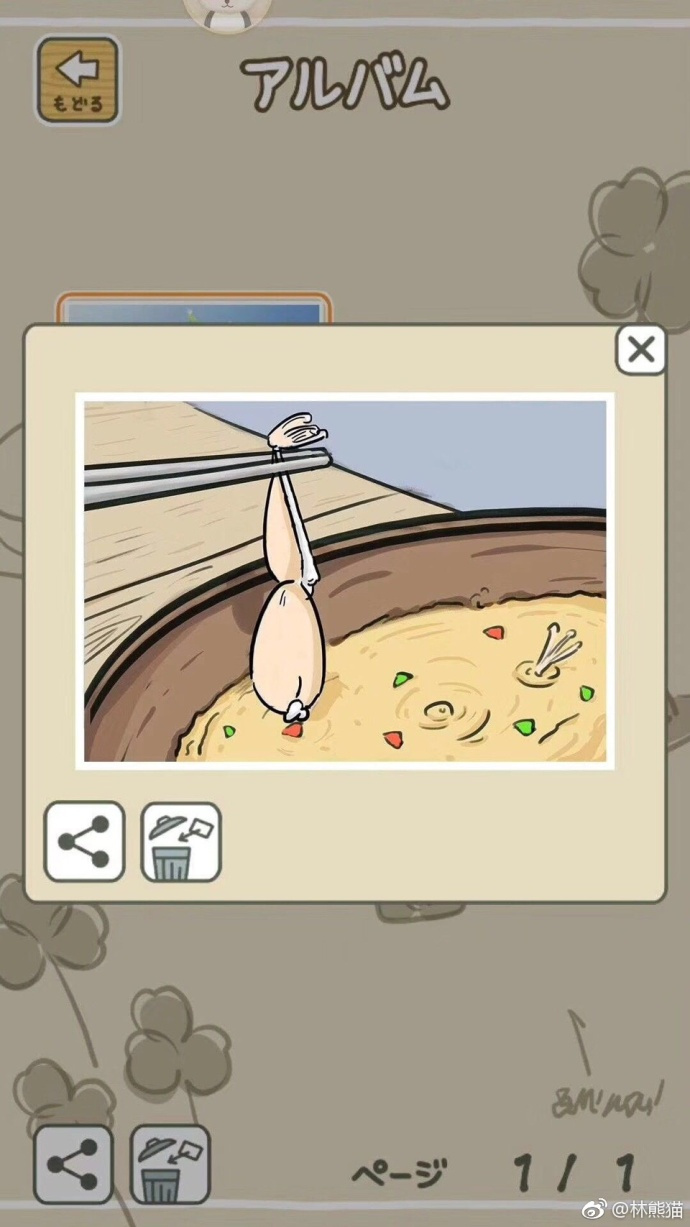Delete the photo using the popup trash icon
Viewport: 690px width, 1227px height.
[181, 842]
